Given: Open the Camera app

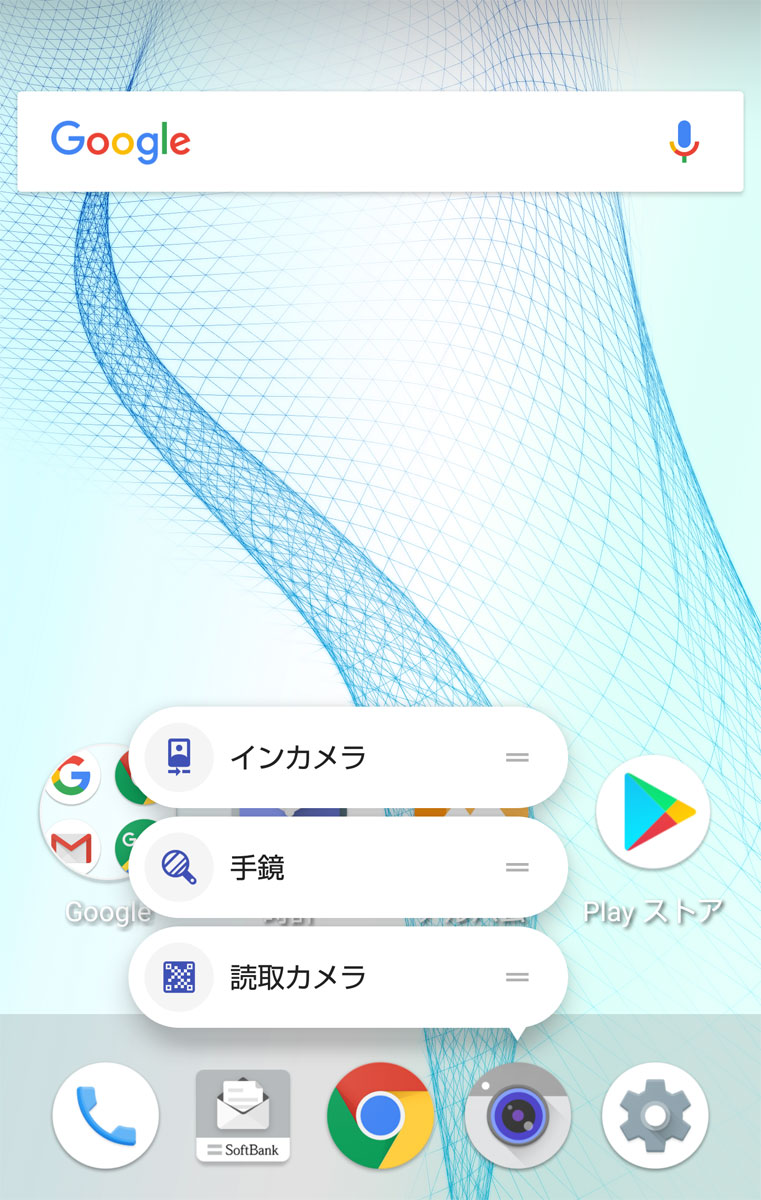Looking at the screenshot, I should (x=517, y=1115).
